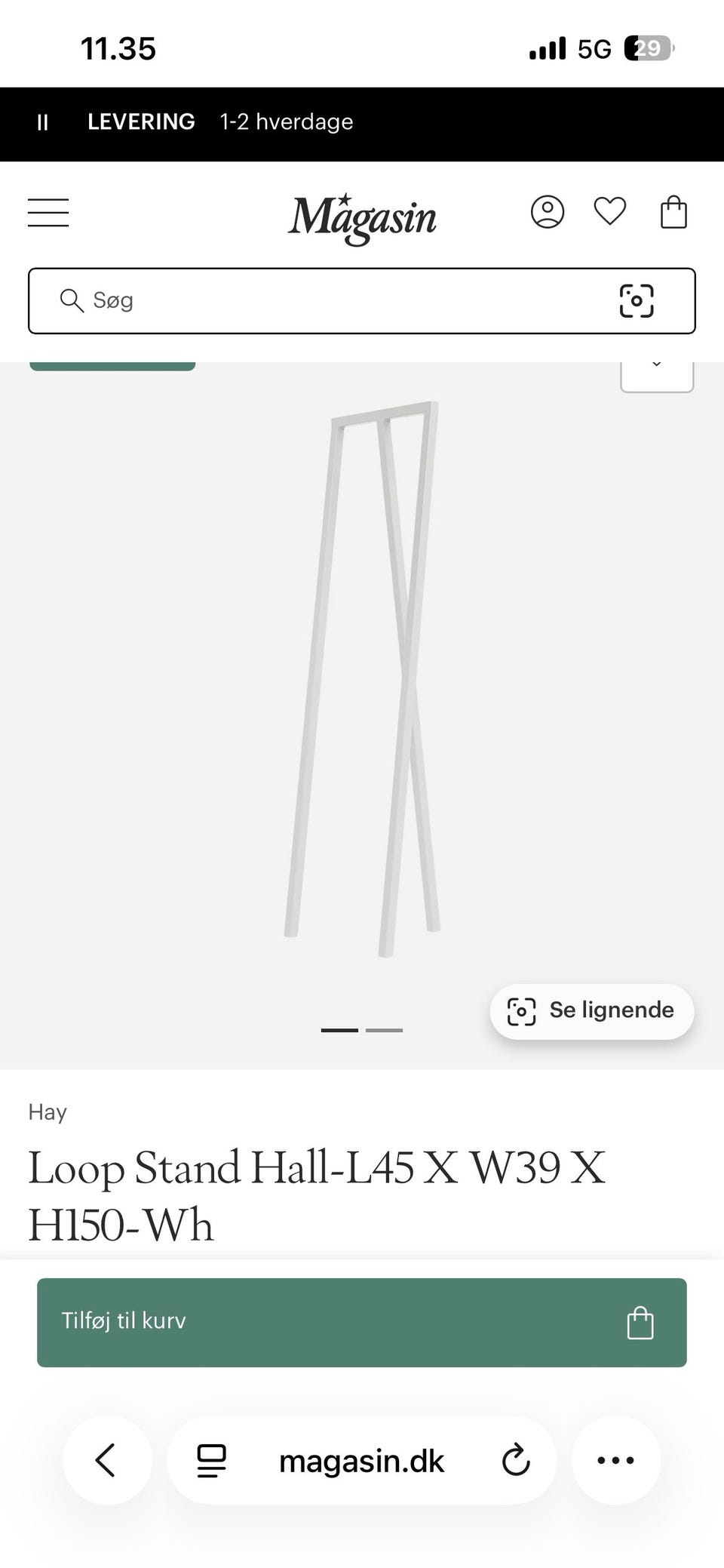Open the shopping bag
Viewport: 724px width, 1568px height.
click(673, 212)
